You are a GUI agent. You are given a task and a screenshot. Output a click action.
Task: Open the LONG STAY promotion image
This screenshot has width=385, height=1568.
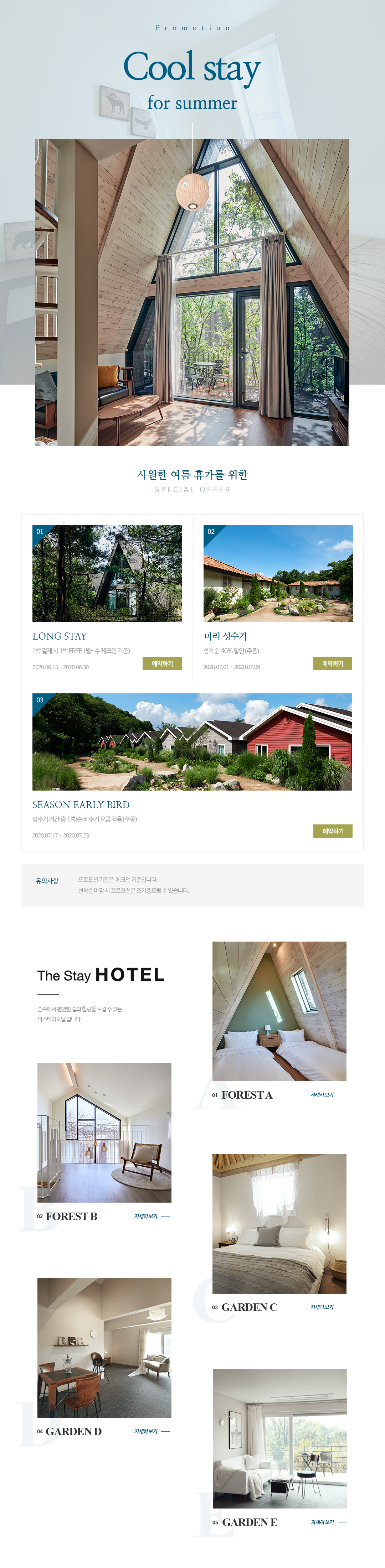(x=107, y=573)
